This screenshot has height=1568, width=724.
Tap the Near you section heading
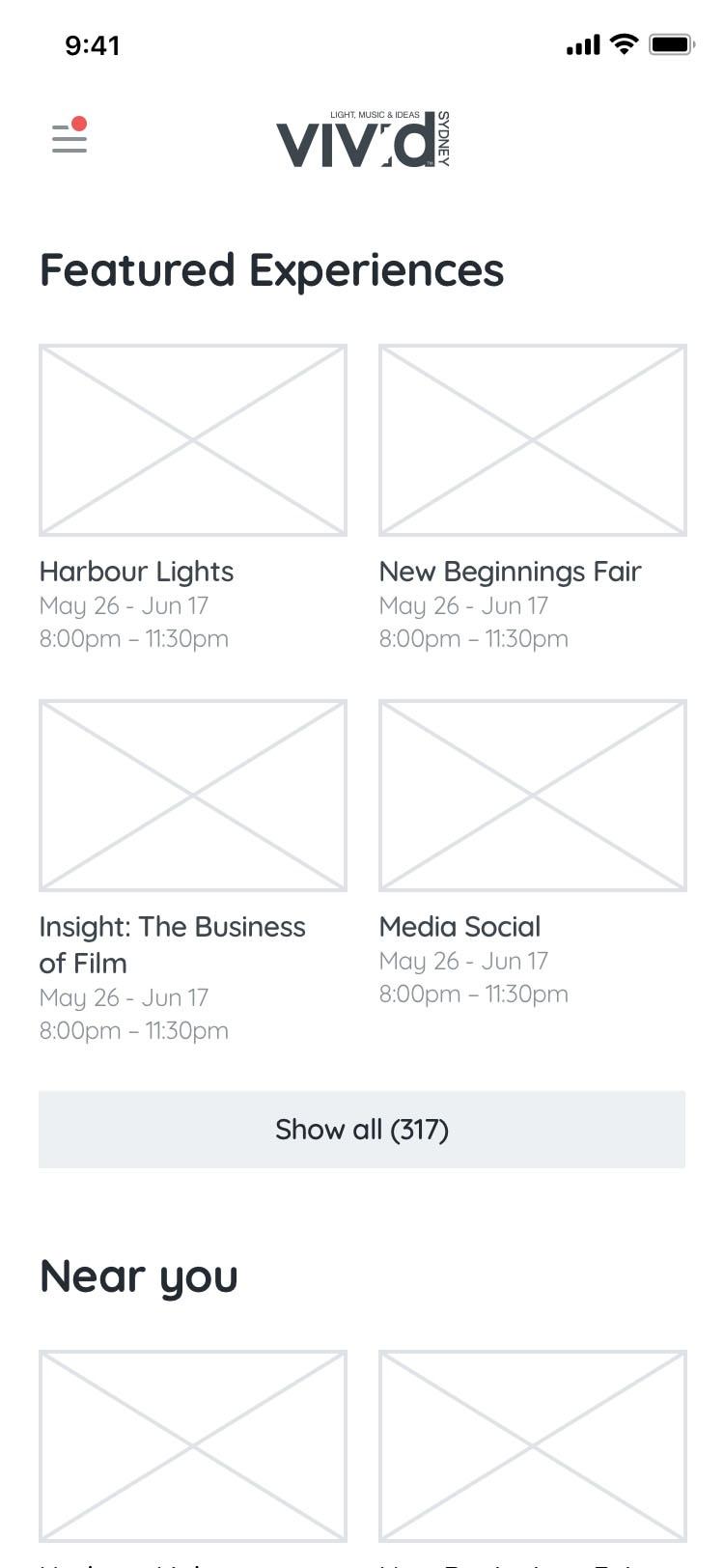tap(138, 1275)
